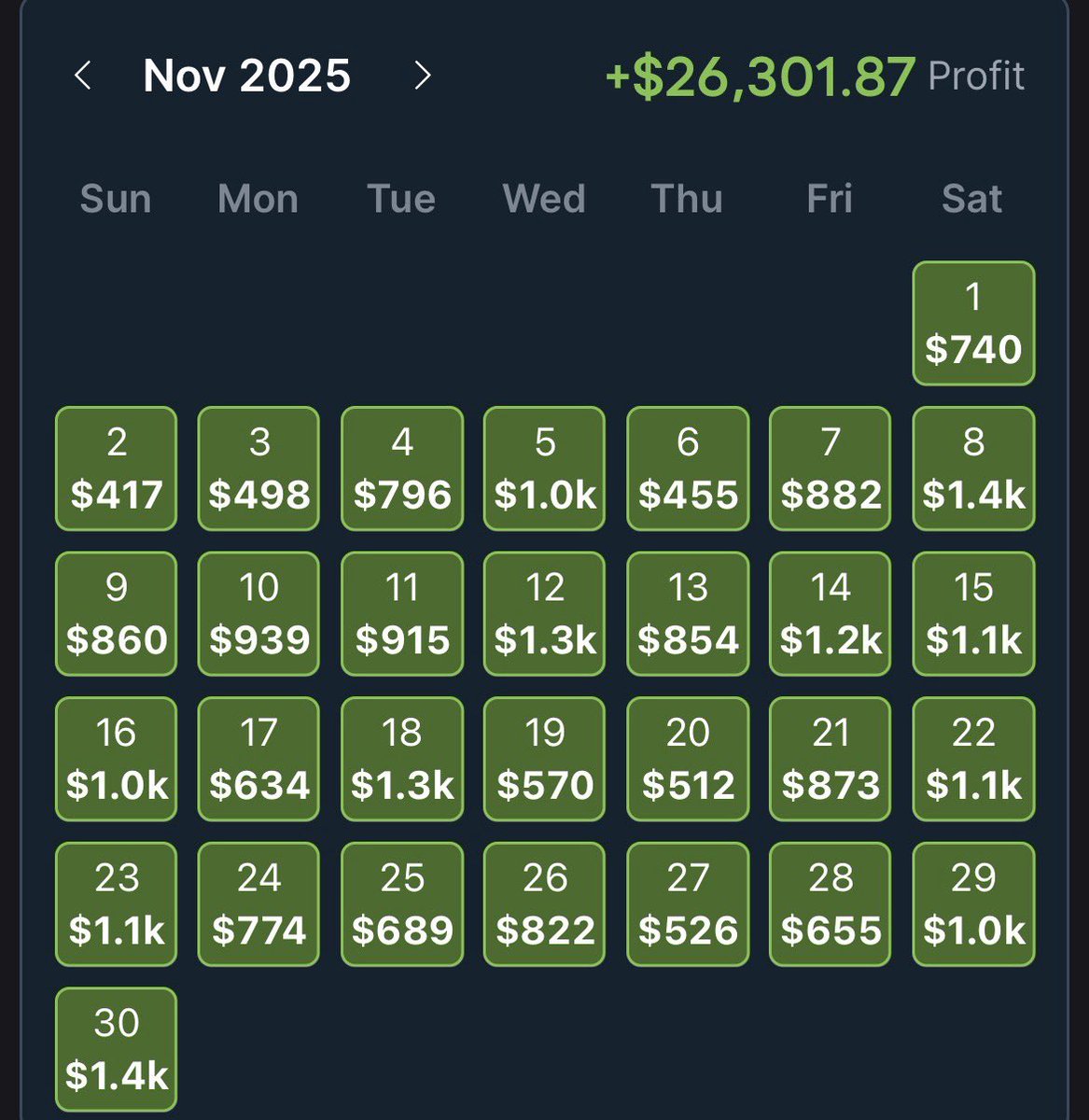Select day 6 showing $455
Screen dimensions: 1089x1120
[x=688, y=469]
